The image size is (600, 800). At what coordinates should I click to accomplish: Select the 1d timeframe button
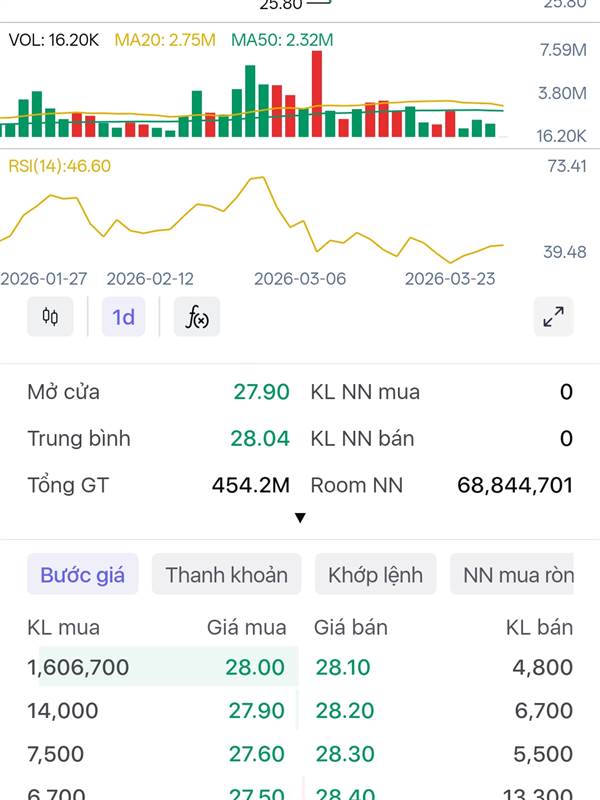click(124, 317)
